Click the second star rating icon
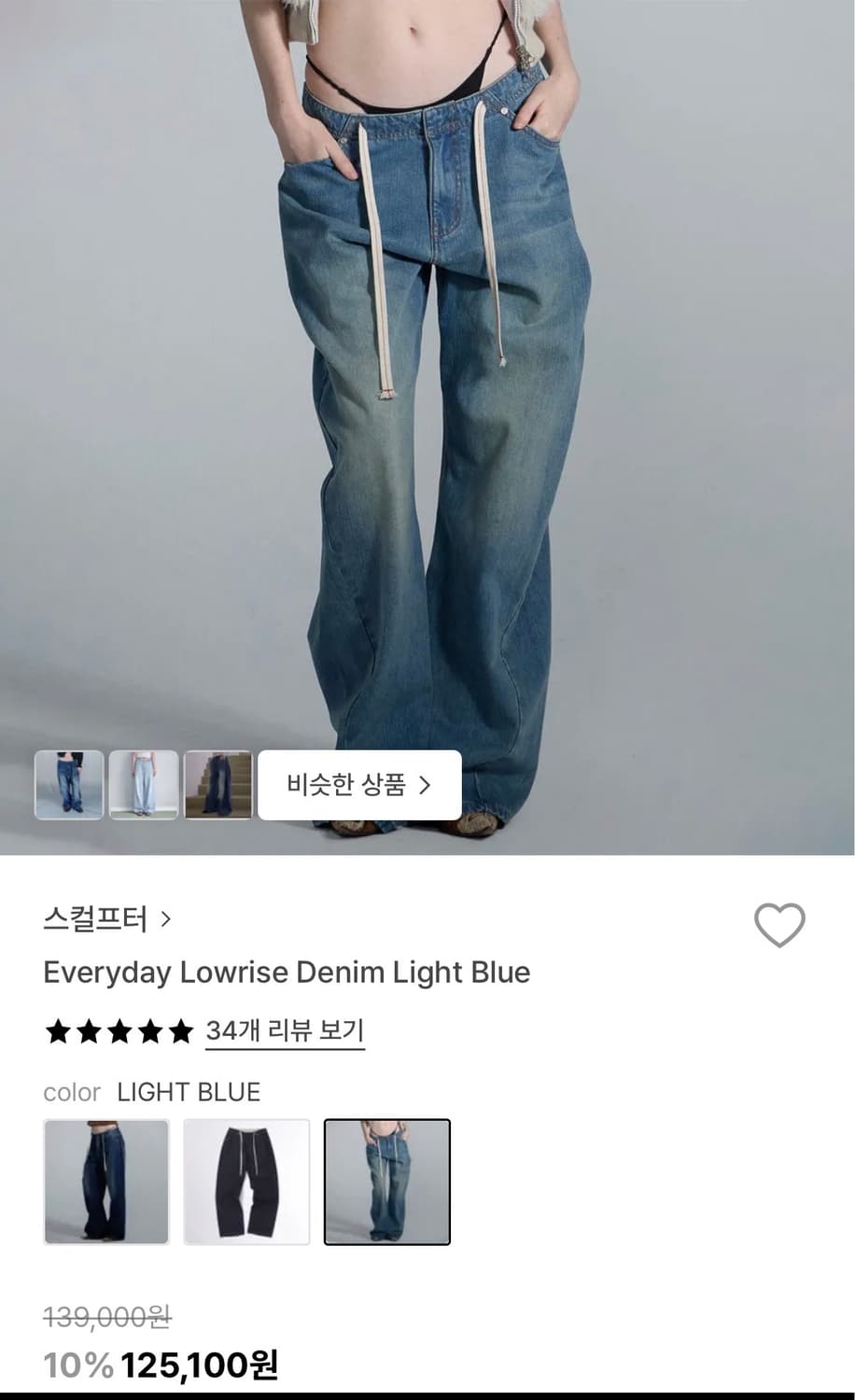This screenshot has width=855, height=1400. click(89, 1030)
